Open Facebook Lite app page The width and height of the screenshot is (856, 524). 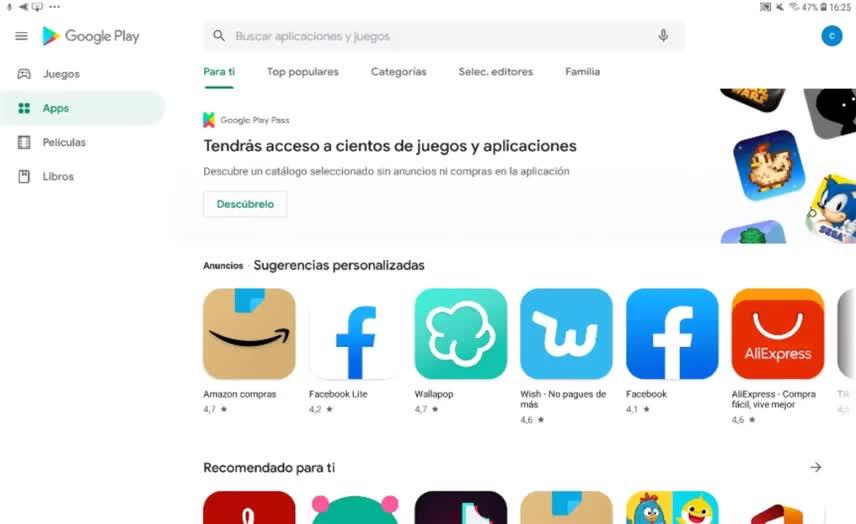pos(355,334)
